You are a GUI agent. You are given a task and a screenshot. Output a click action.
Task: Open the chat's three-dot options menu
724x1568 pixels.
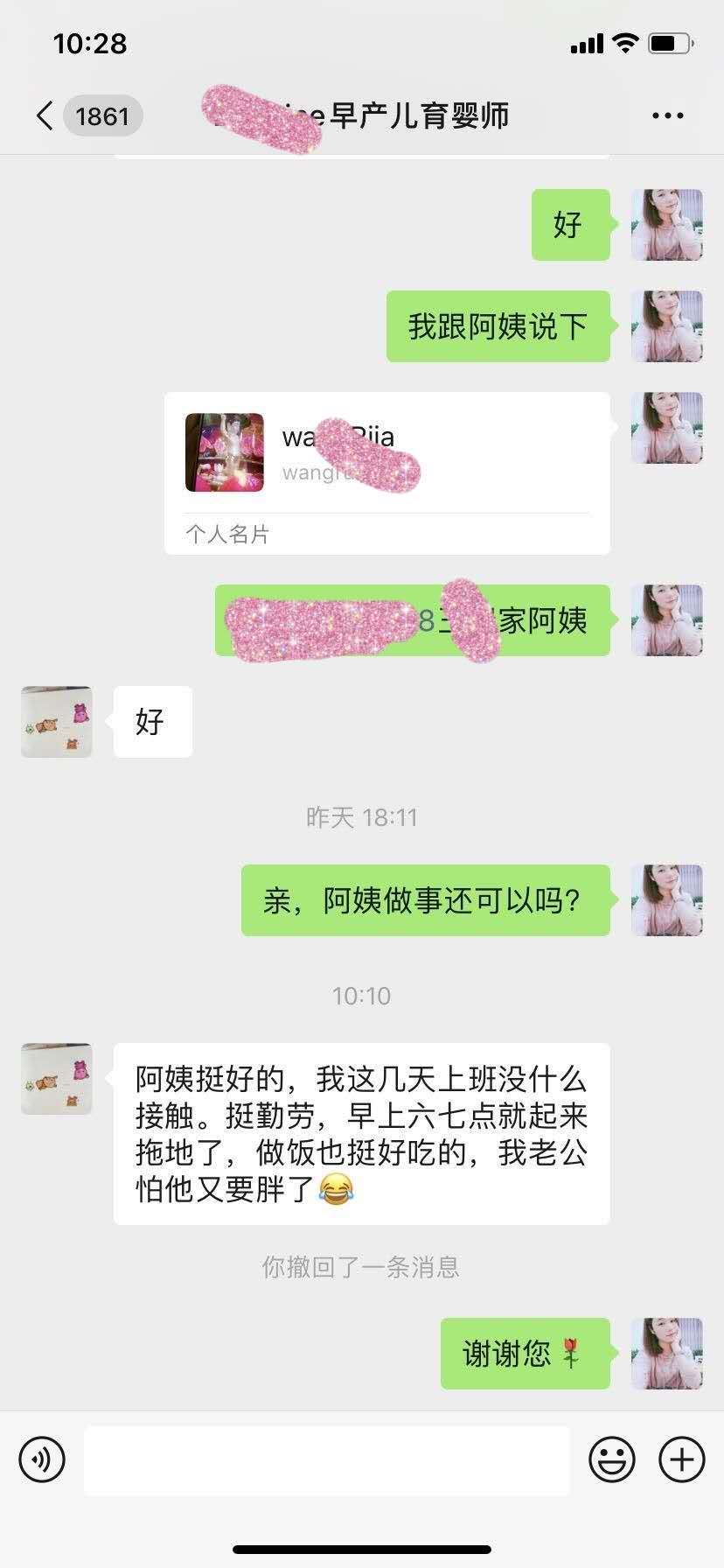pyautogui.click(x=667, y=115)
